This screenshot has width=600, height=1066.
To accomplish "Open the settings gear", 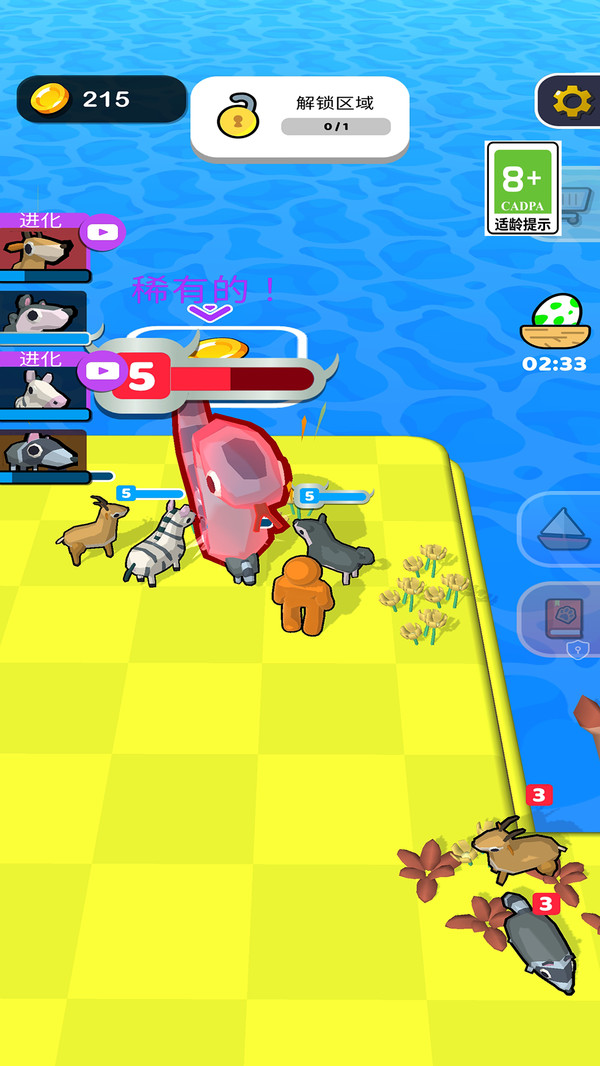I will pos(572,101).
